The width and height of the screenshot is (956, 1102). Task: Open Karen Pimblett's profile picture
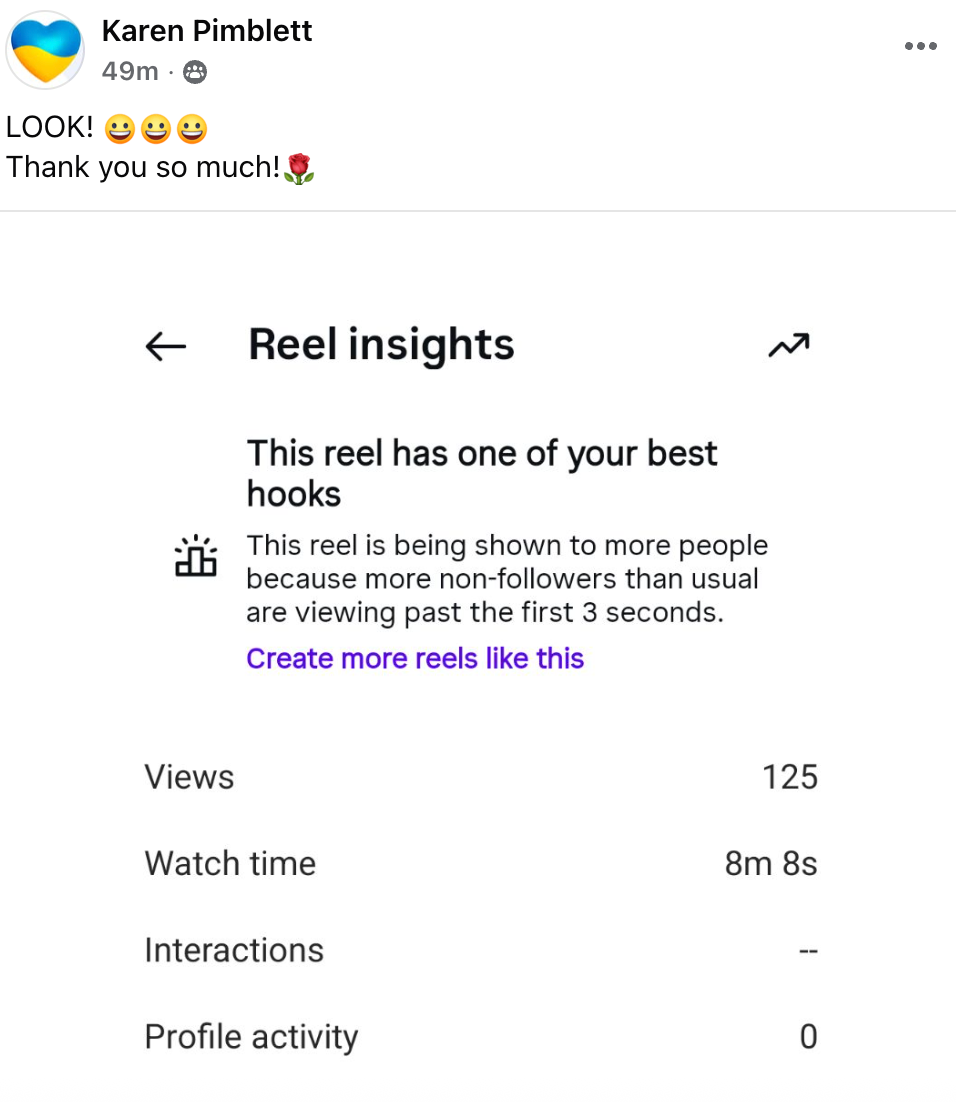pos(45,50)
